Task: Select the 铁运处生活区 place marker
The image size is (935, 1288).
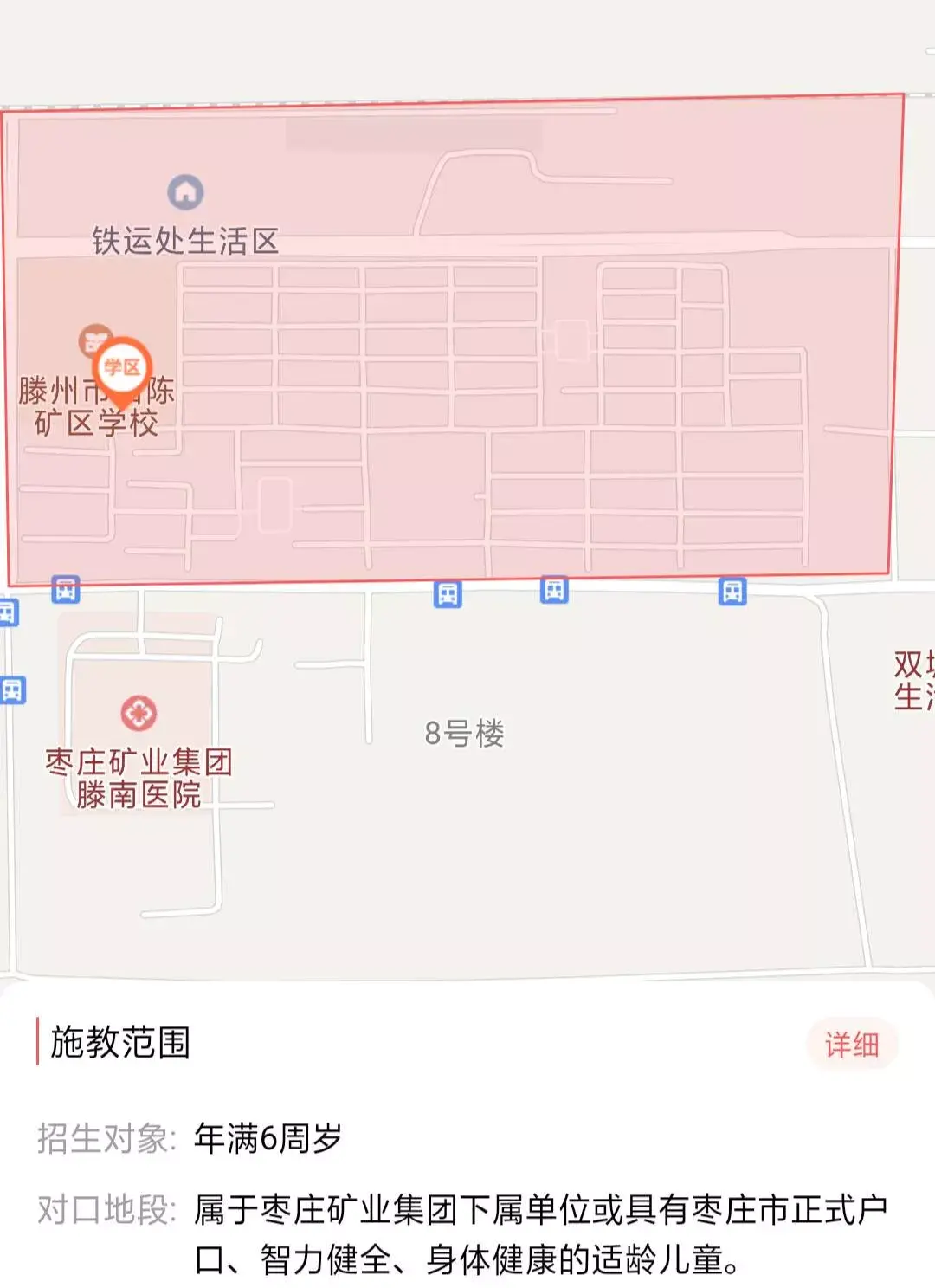Action: click(185, 192)
